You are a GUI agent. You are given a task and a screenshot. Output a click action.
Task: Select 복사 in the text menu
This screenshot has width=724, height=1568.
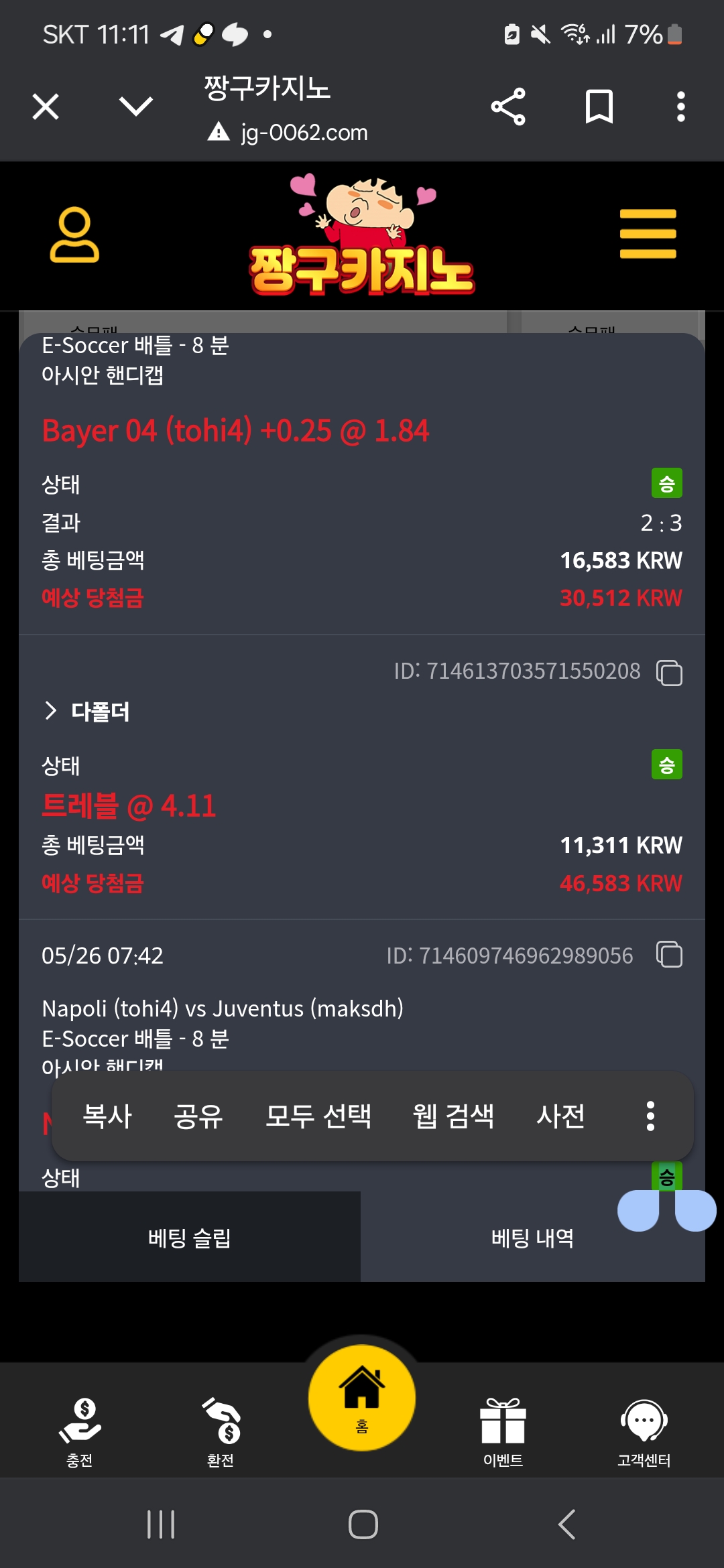[x=107, y=1116]
